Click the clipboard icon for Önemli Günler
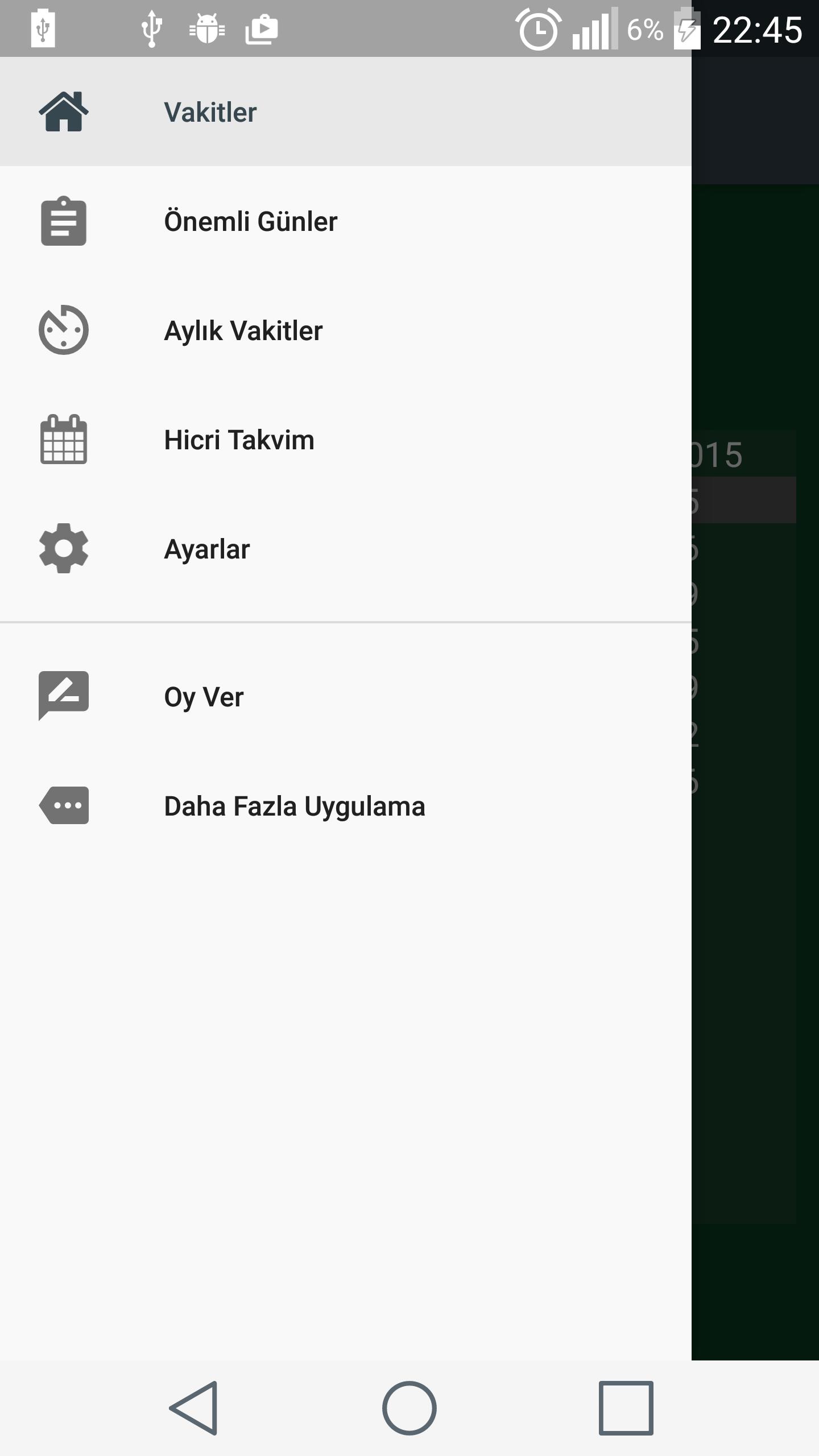This screenshot has width=819, height=1456. pyautogui.click(x=64, y=222)
